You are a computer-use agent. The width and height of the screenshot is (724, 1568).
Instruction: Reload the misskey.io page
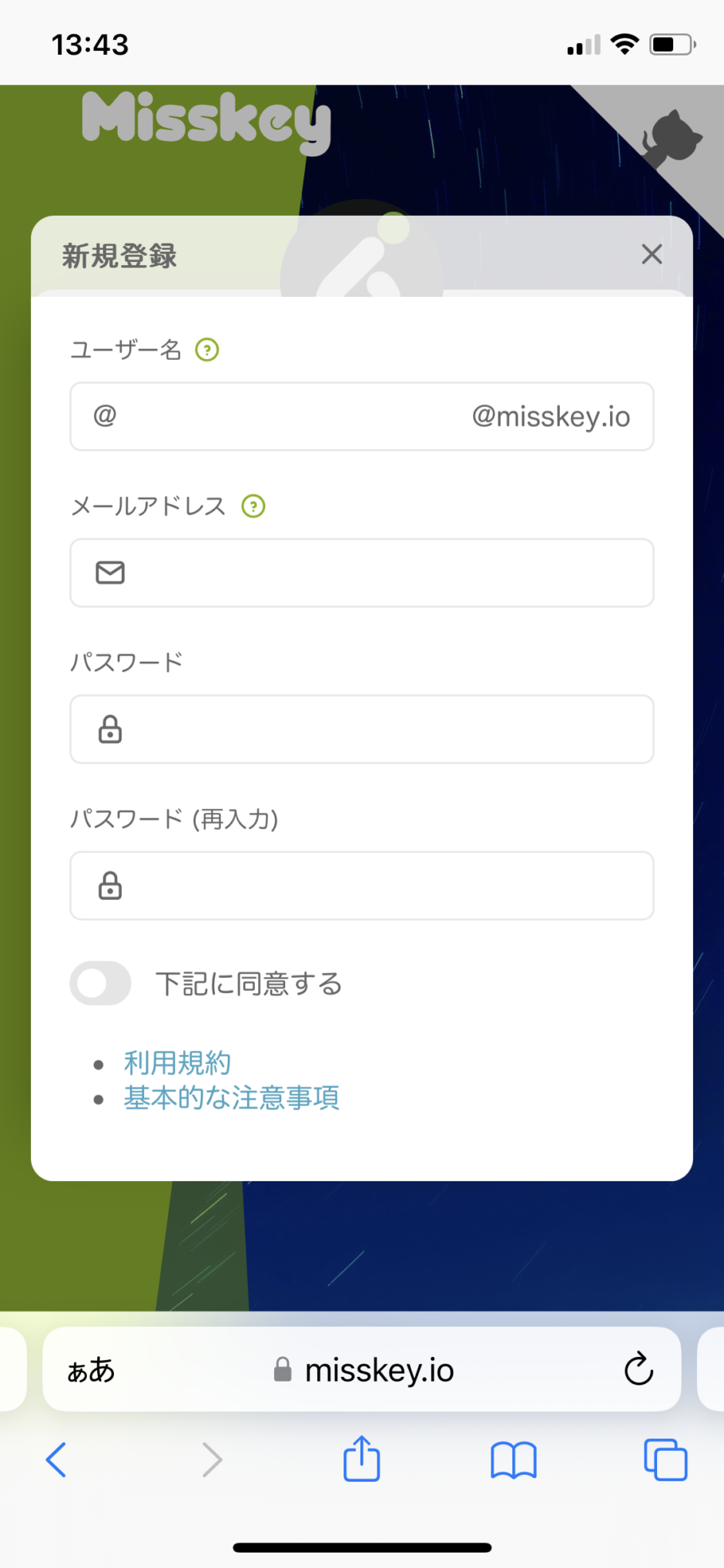point(638,1370)
